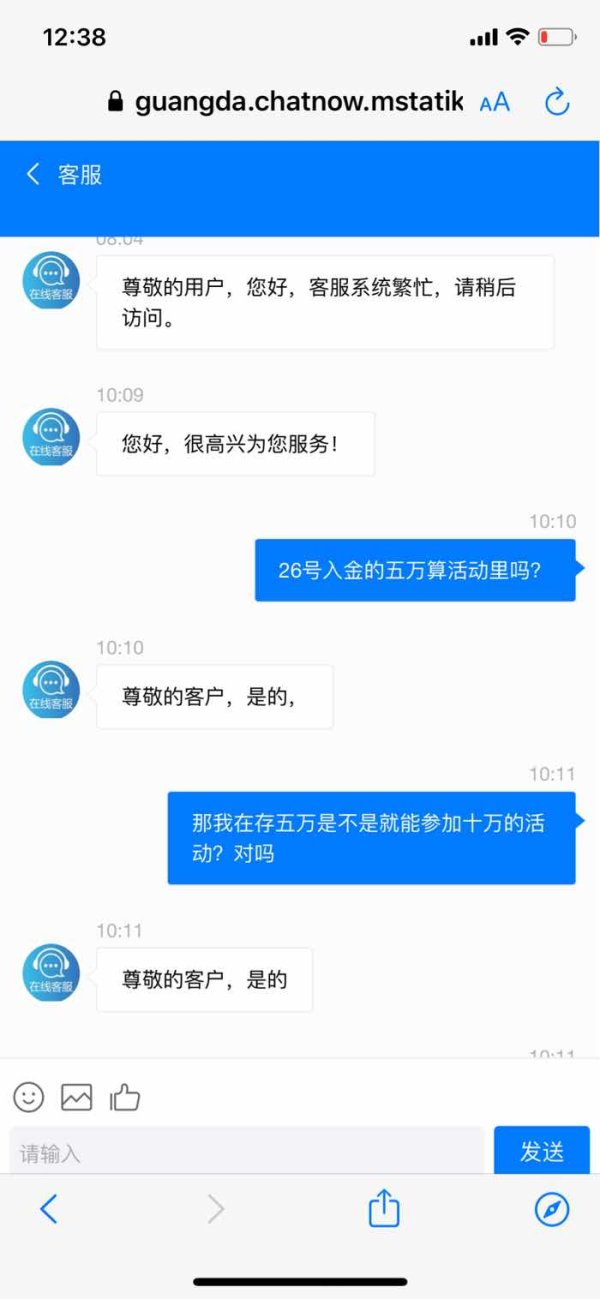The width and height of the screenshot is (600, 1299).
Task: Go back from the 客服 chat
Action: point(33,175)
